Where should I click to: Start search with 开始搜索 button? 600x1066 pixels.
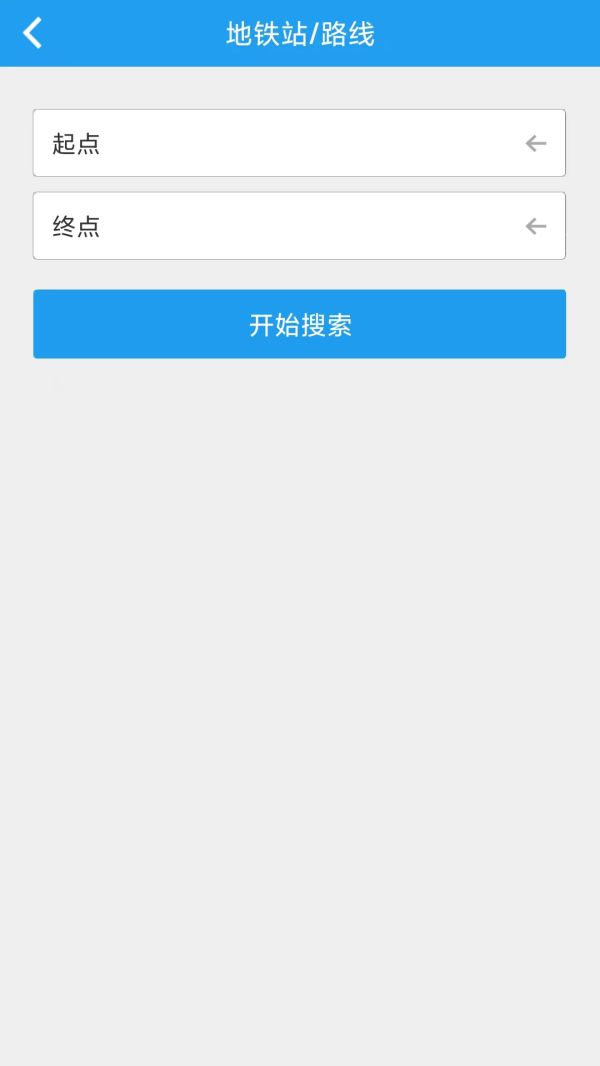tap(299, 324)
